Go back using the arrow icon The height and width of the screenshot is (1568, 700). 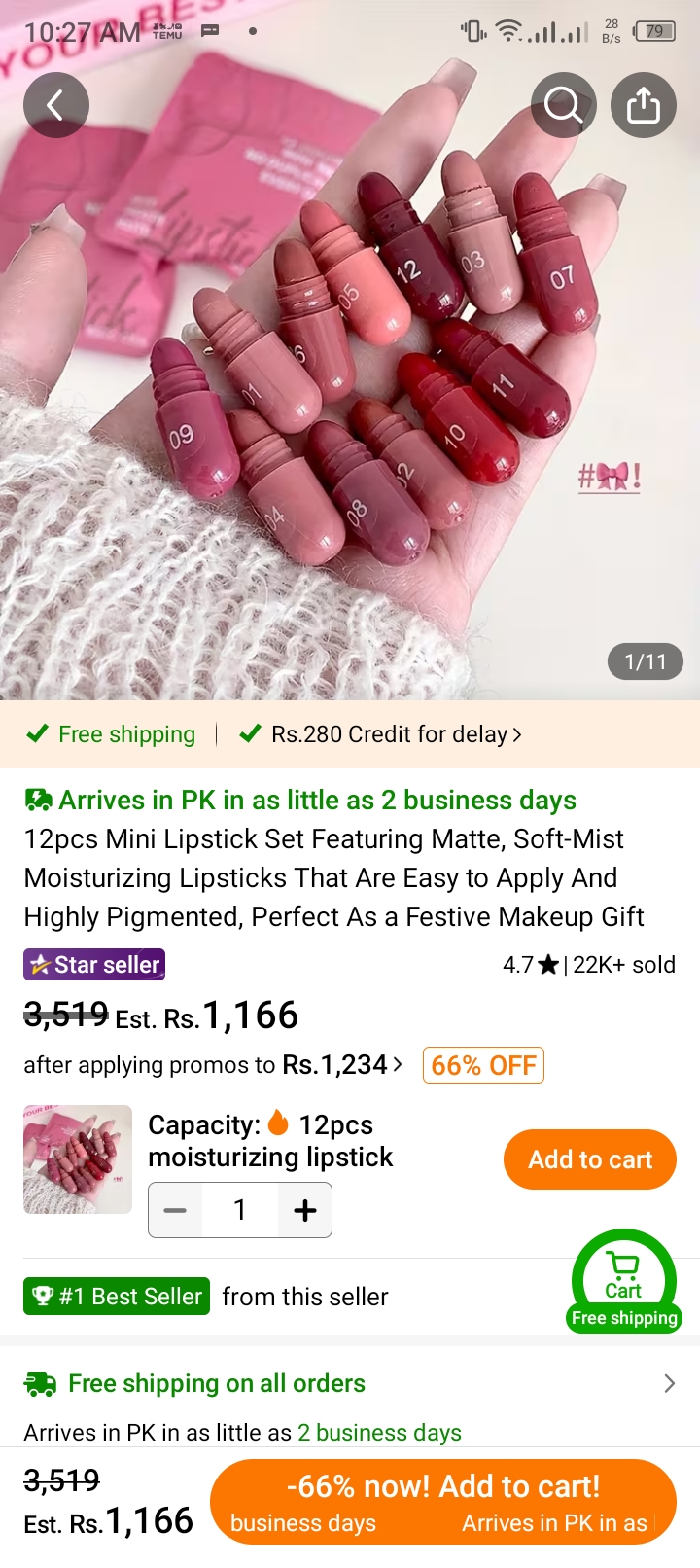(56, 105)
